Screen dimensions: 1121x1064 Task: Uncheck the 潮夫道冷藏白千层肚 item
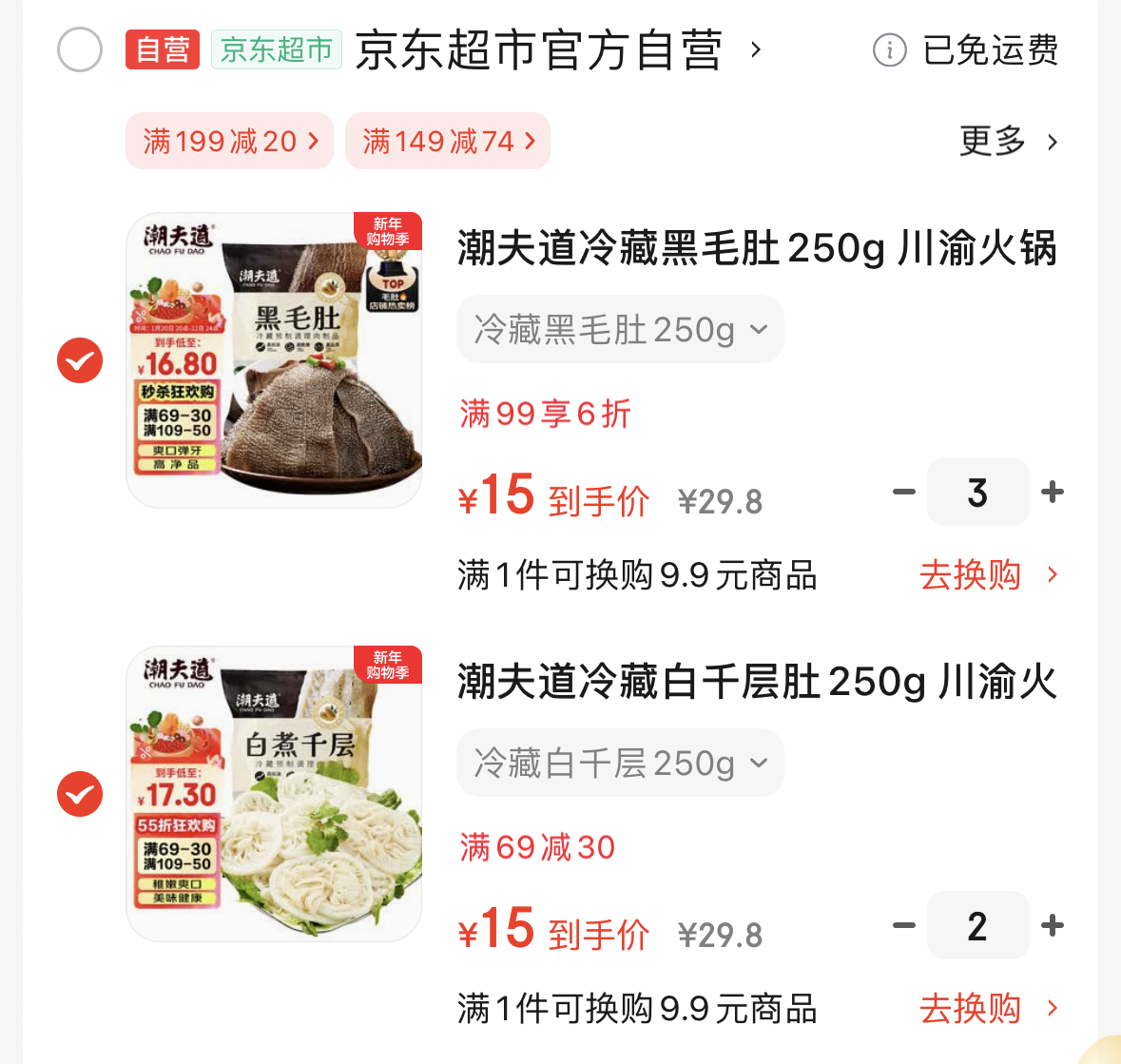pos(80,794)
